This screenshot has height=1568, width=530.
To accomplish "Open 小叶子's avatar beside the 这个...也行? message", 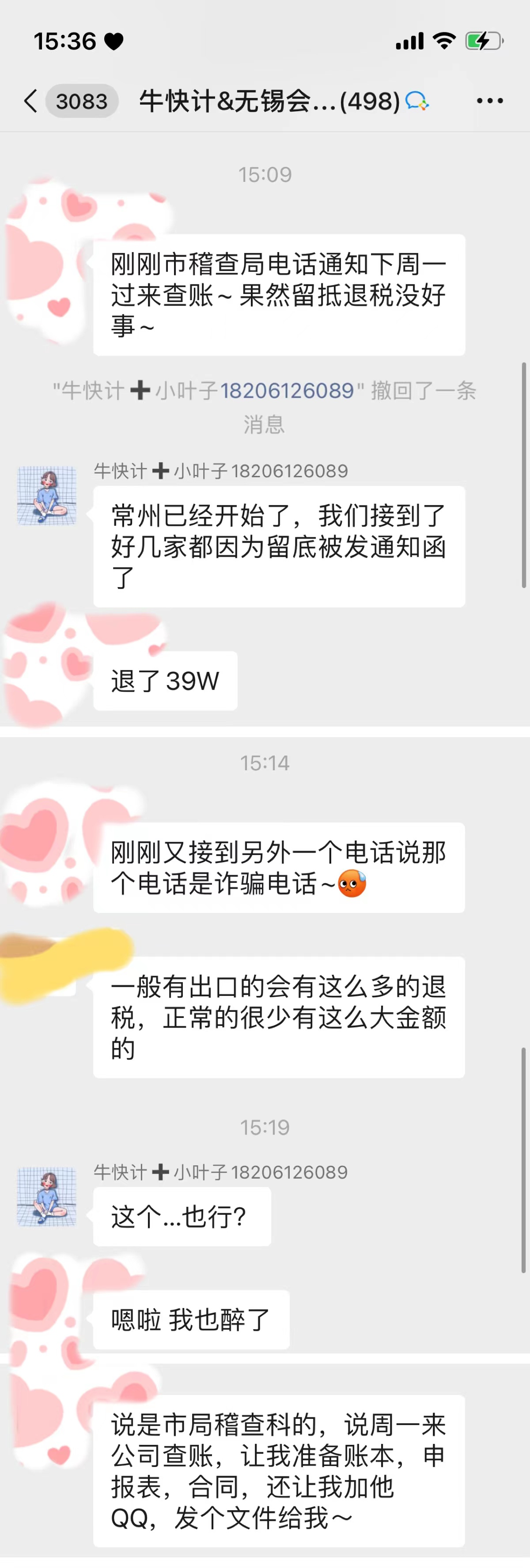I will [47, 1196].
